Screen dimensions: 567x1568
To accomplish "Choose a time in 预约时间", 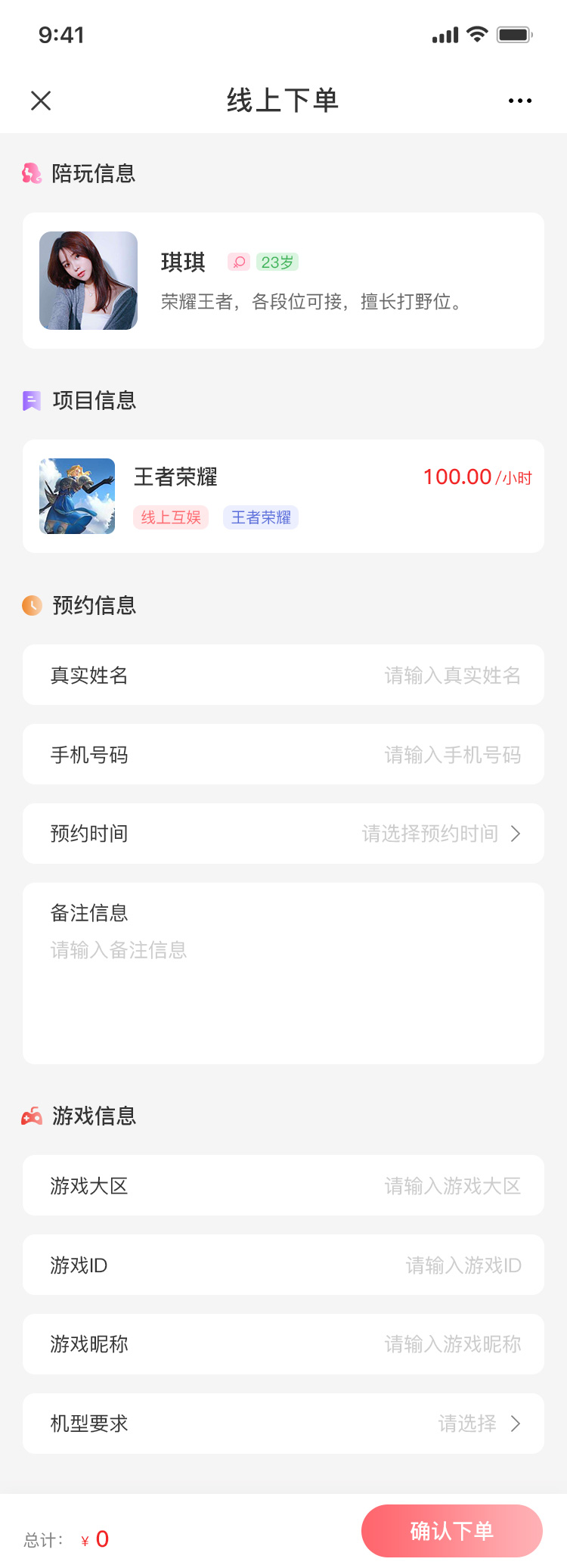I will 440,834.
